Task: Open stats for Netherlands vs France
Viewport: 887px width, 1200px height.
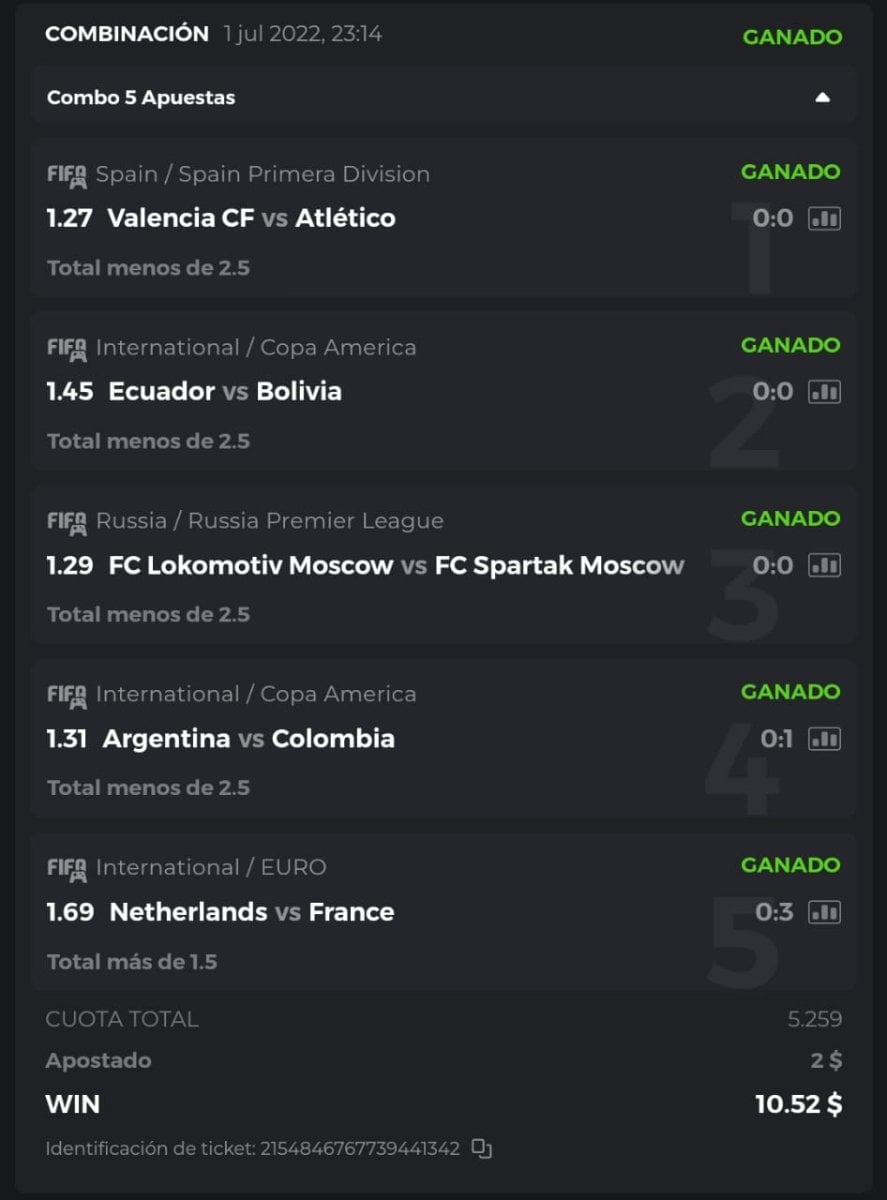Action: (824, 912)
